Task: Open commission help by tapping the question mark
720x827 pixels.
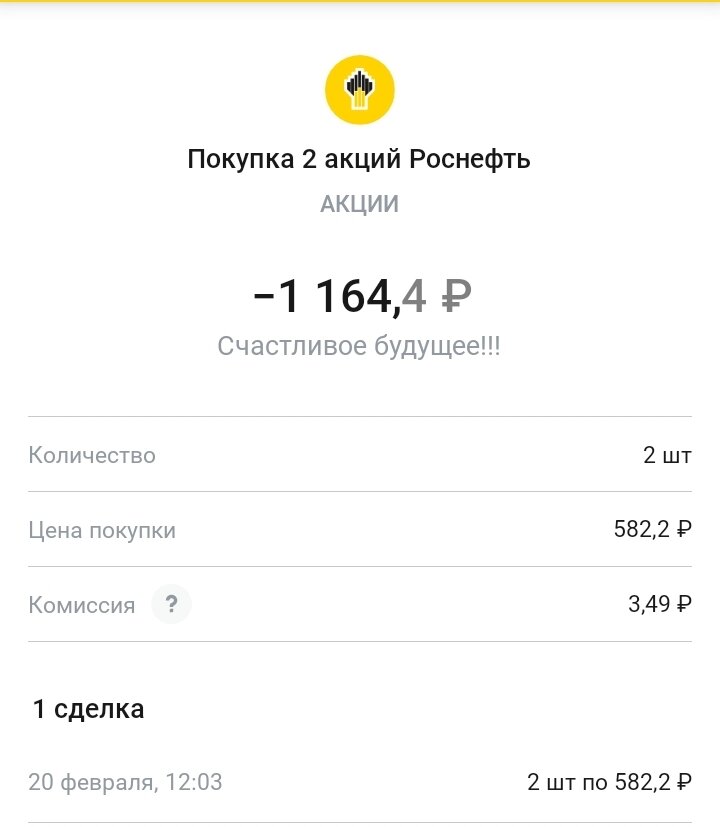Action: pyautogui.click(x=172, y=604)
